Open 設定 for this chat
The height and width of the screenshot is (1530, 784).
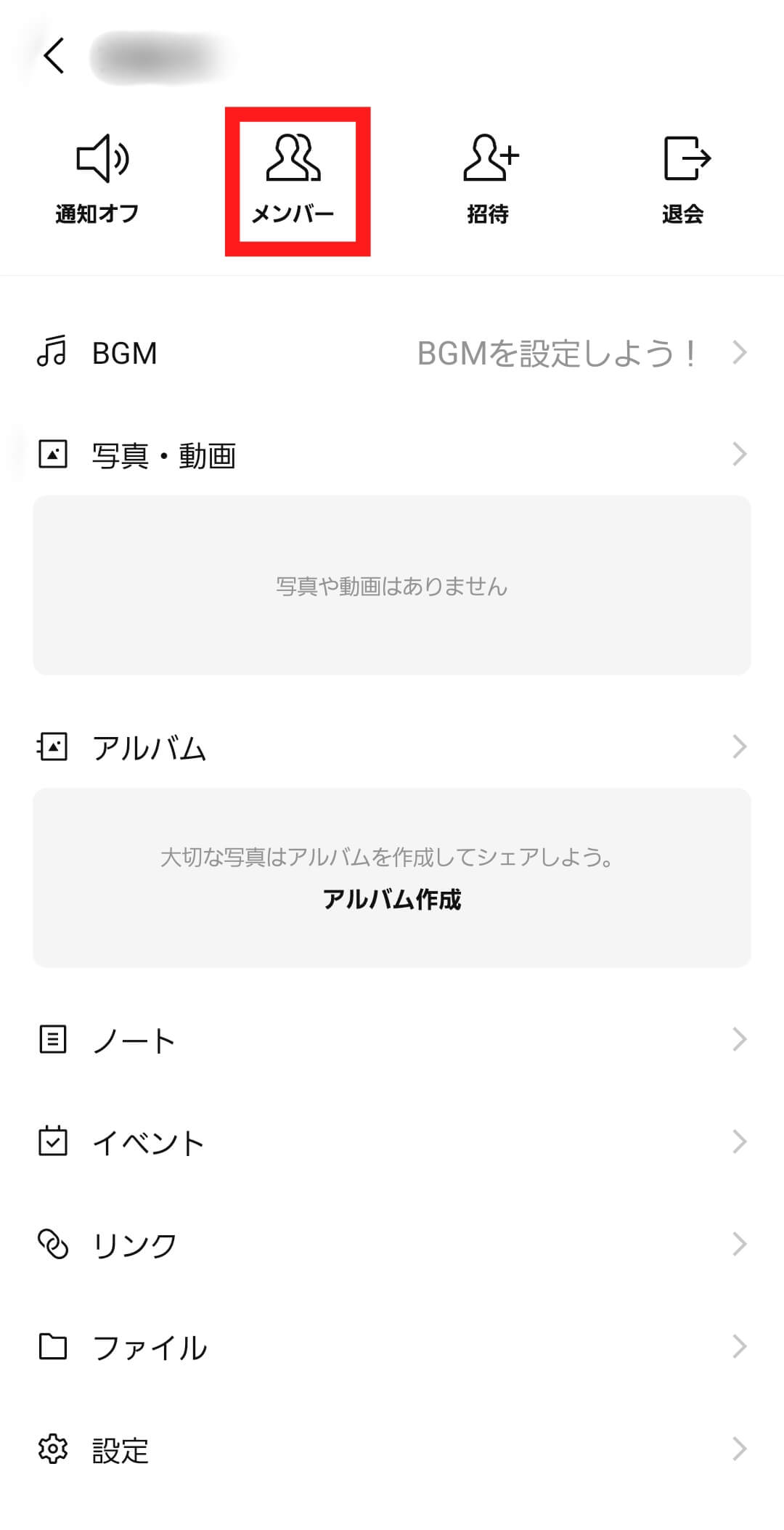(x=392, y=1449)
